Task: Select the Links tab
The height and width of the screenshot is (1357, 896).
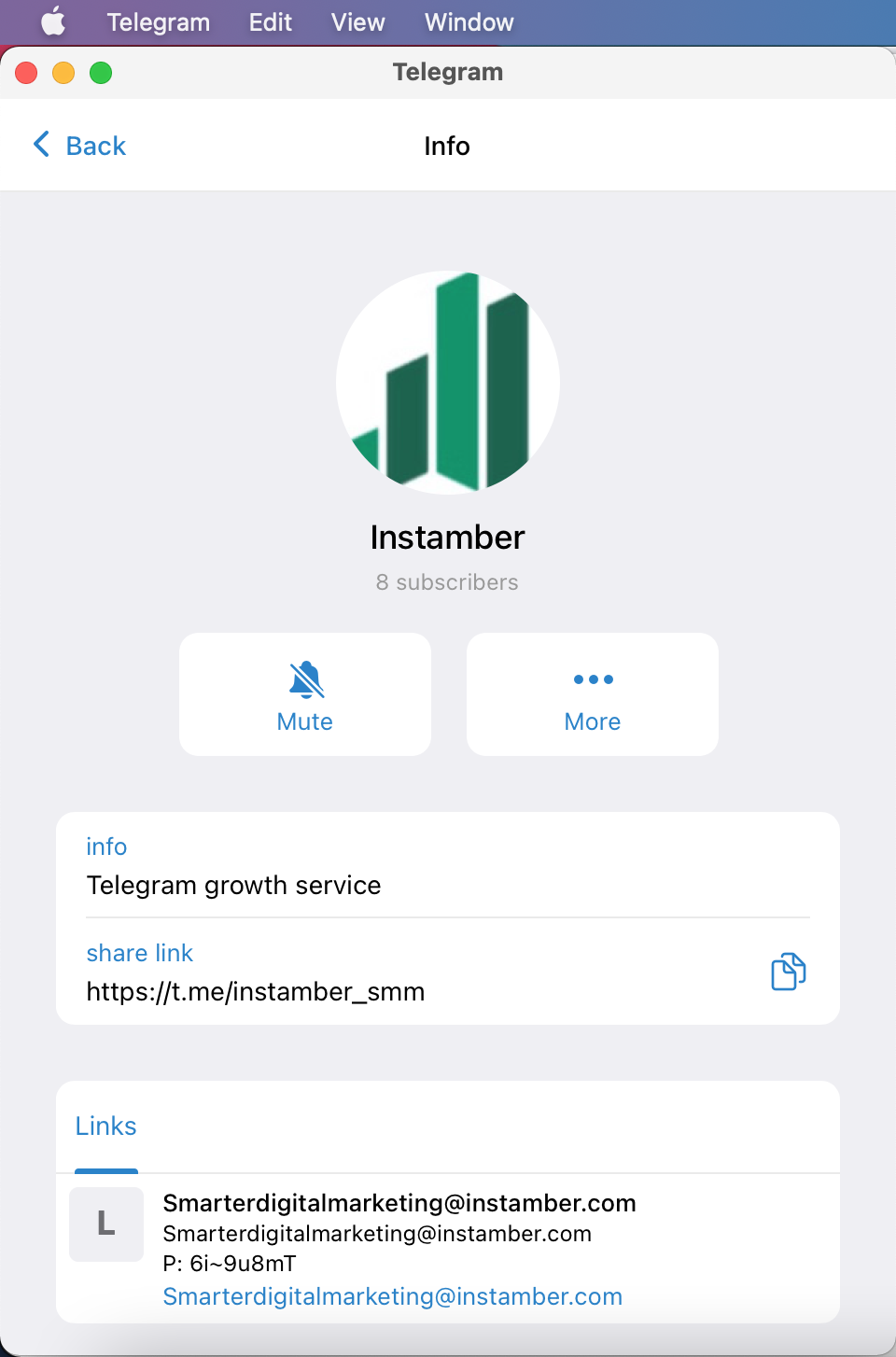Action: [106, 1126]
